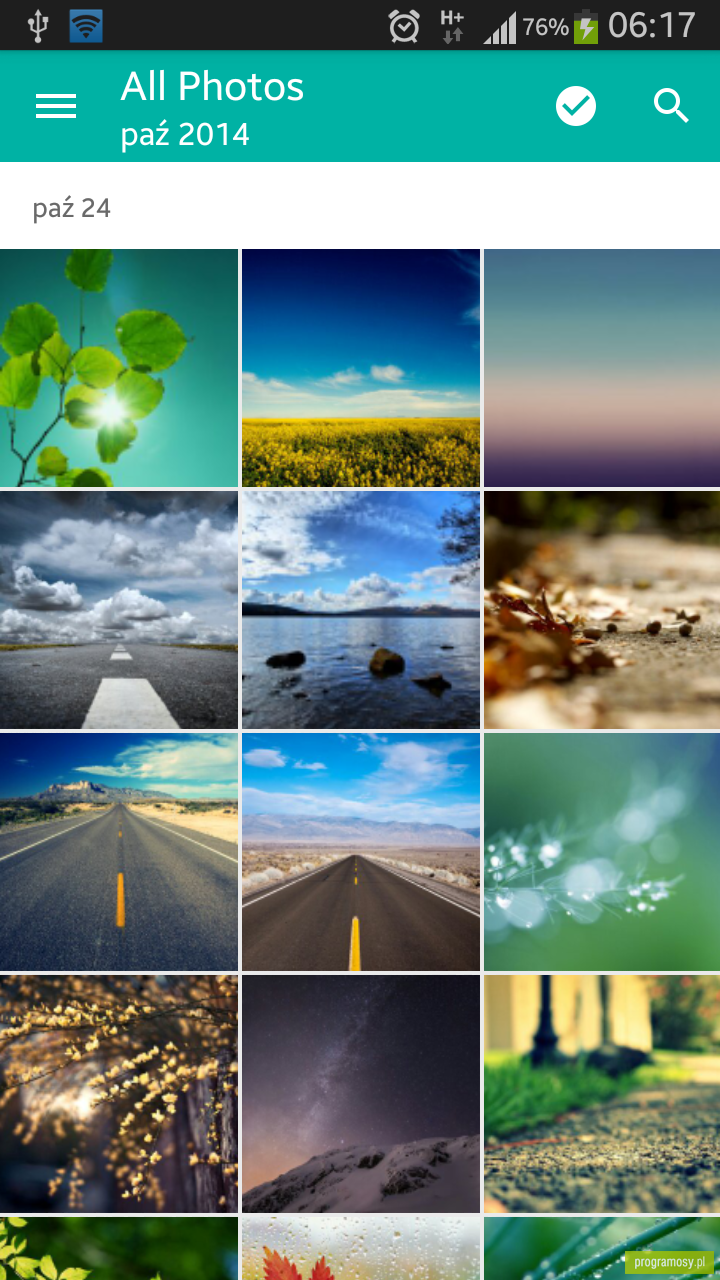The width and height of the screenshot is (720, 1280).
Task: Select the golden blossoms branch photo
Action: pos(119,1094)
